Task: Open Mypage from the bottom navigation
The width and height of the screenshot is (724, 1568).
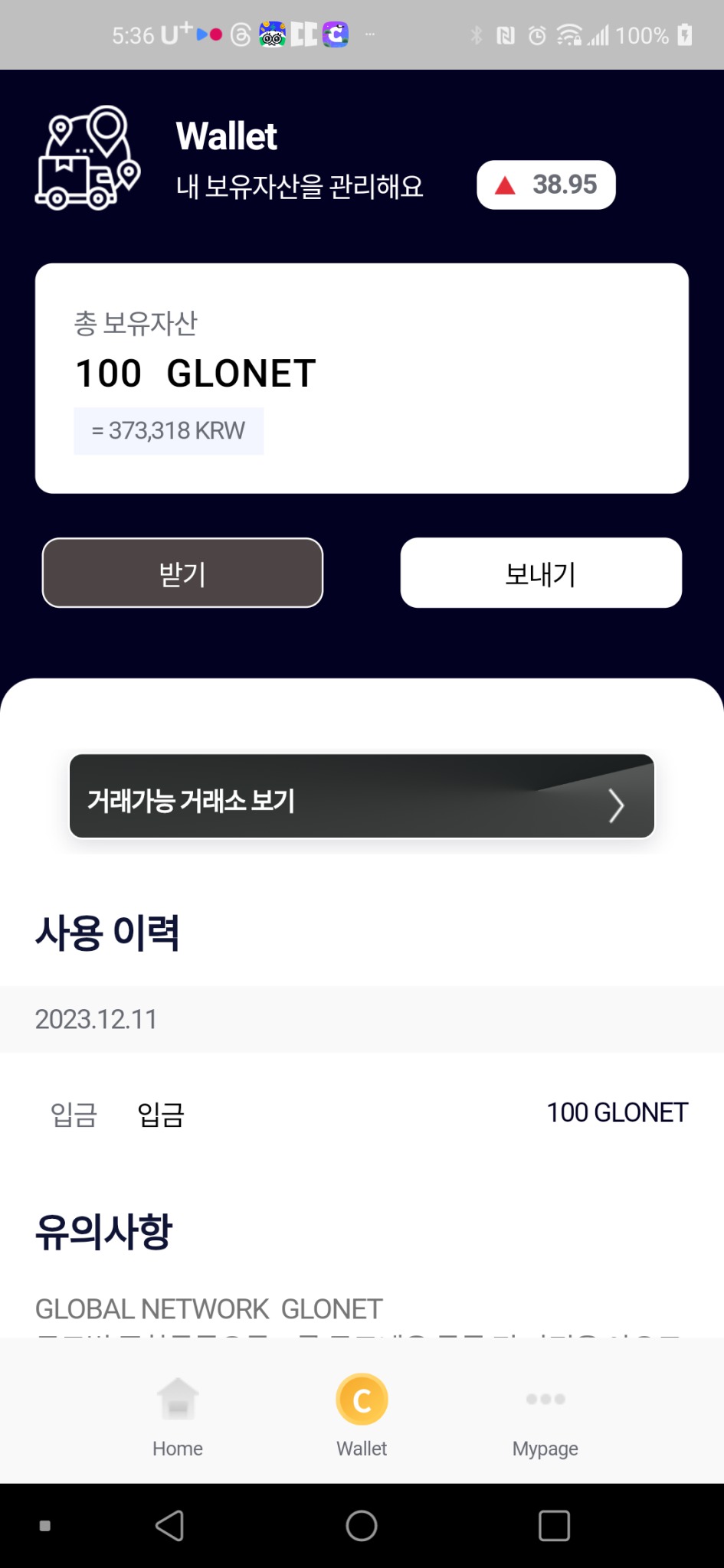Action: 544,1413
